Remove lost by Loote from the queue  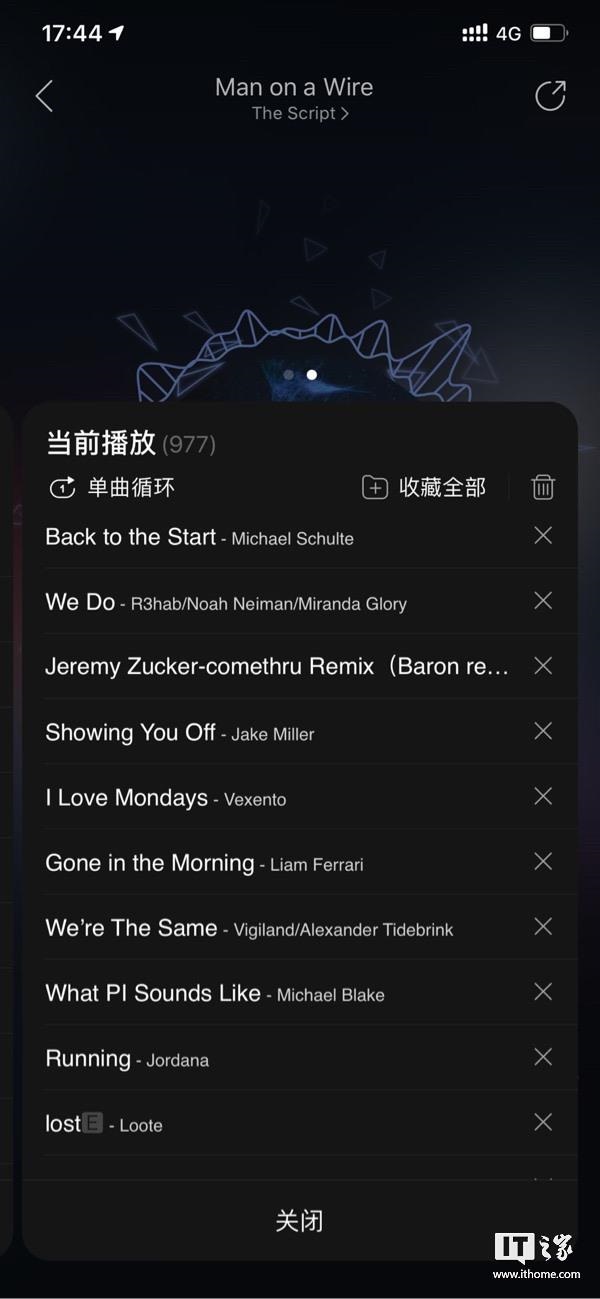click(543, 1122)
